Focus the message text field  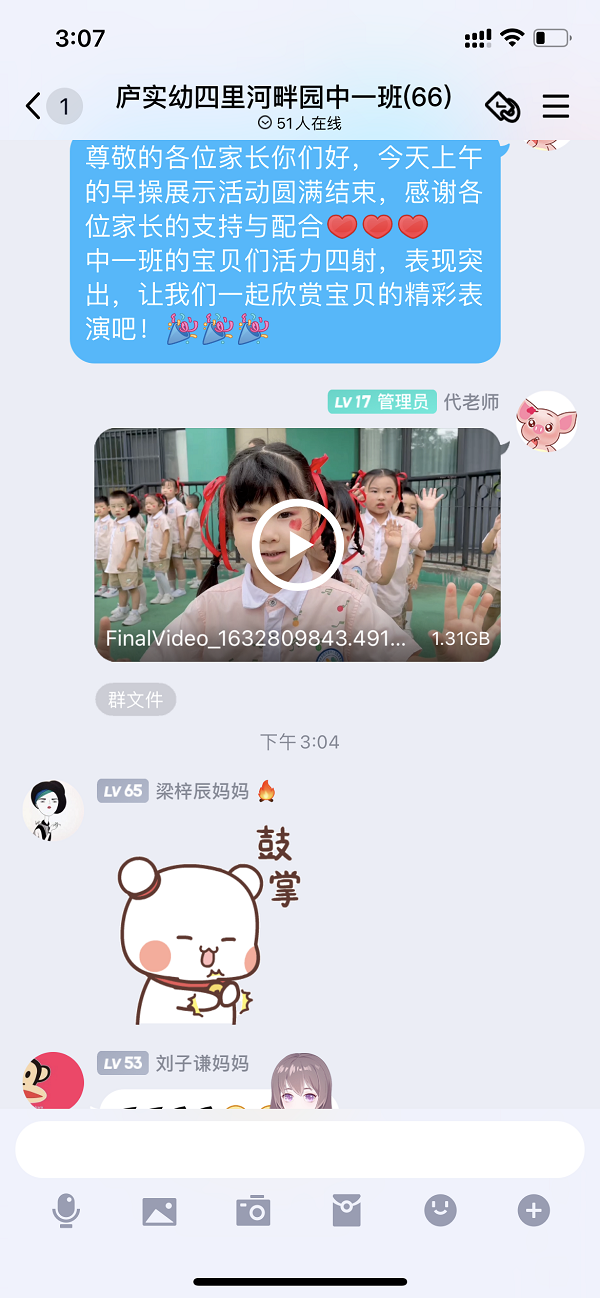pyautogui.click(x=299, y=1149)
